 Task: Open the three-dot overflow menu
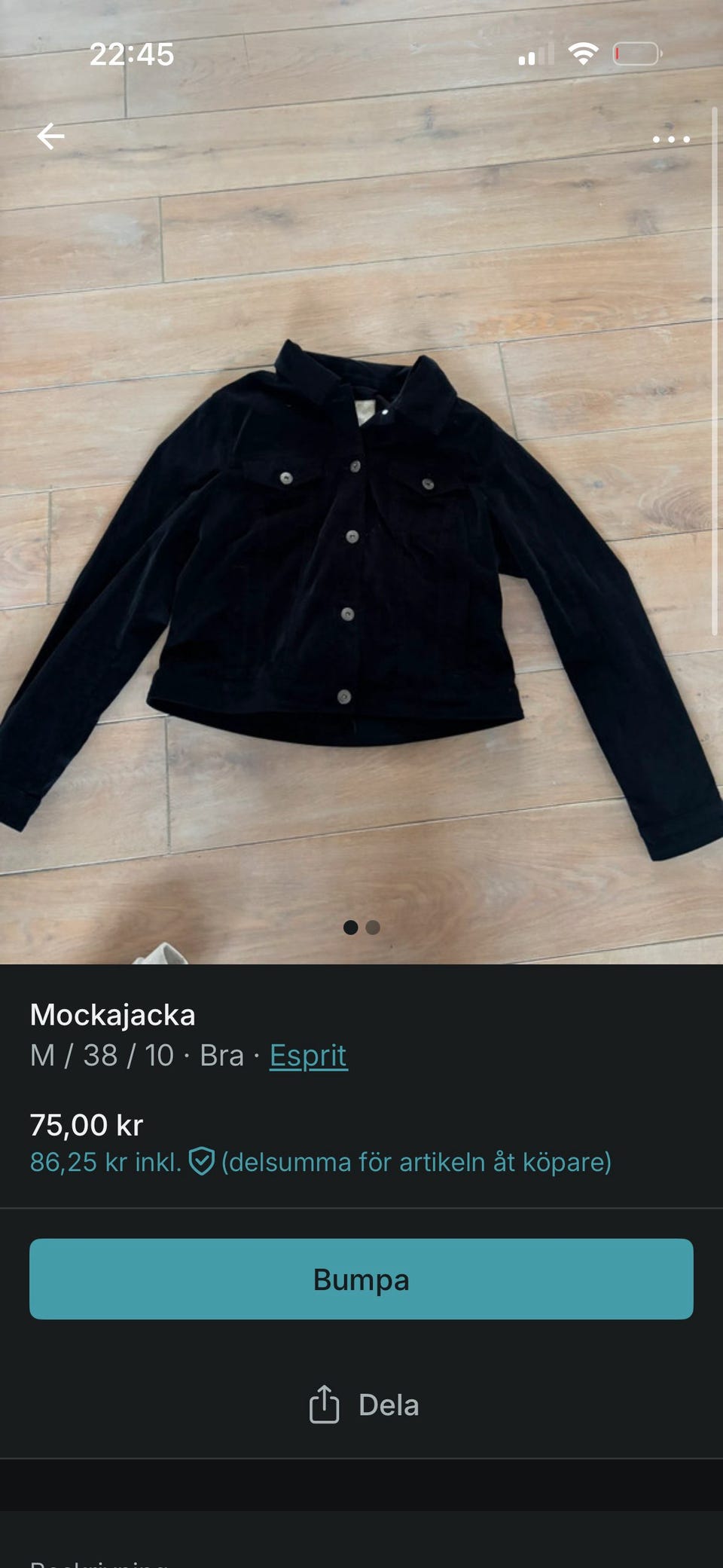pyautogui.click(x=670, y=139)
